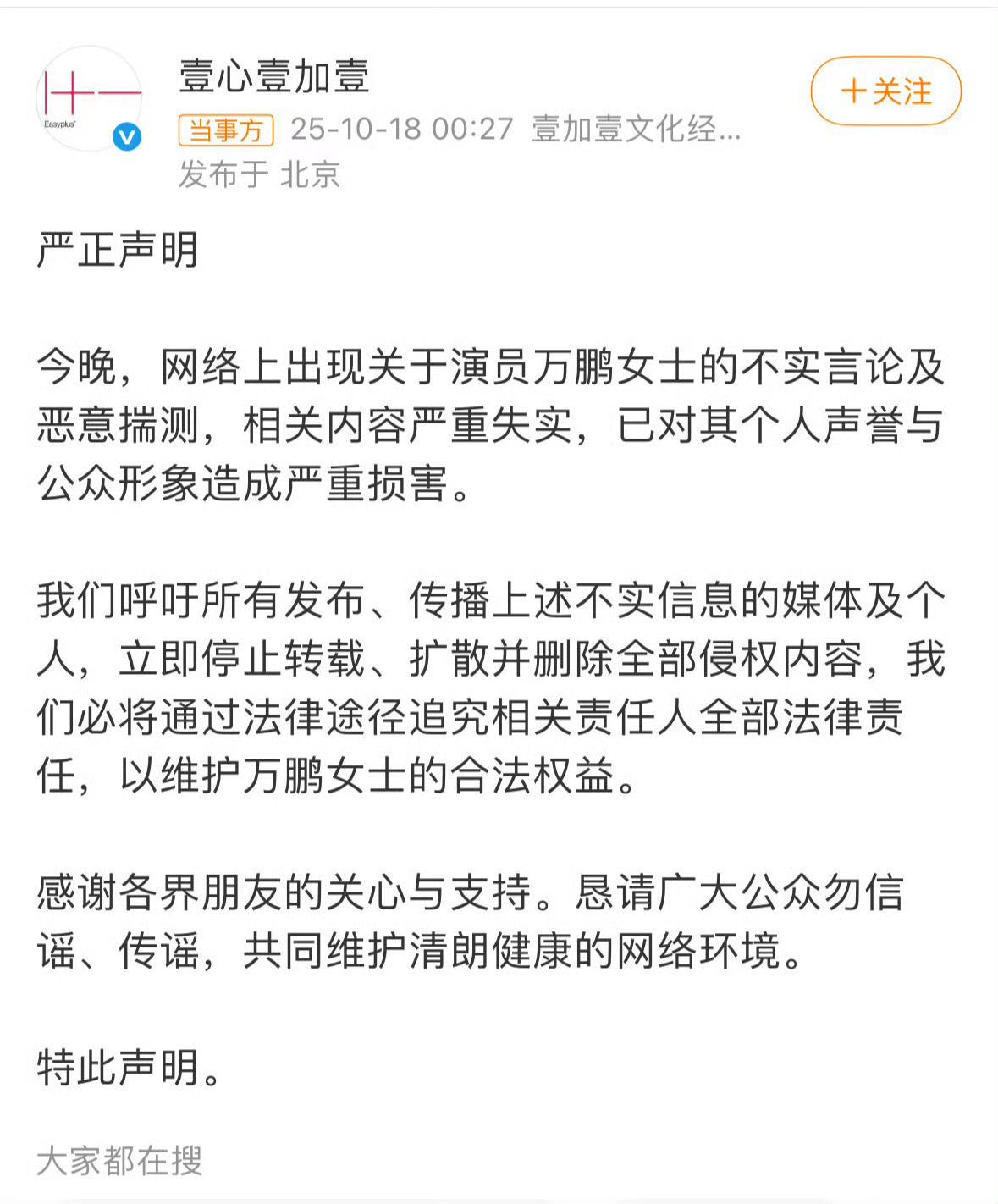This screenshot has width=998, height=1204.
Task: Toggle follow state via 关注 button
Action: [x=885, y=91]
